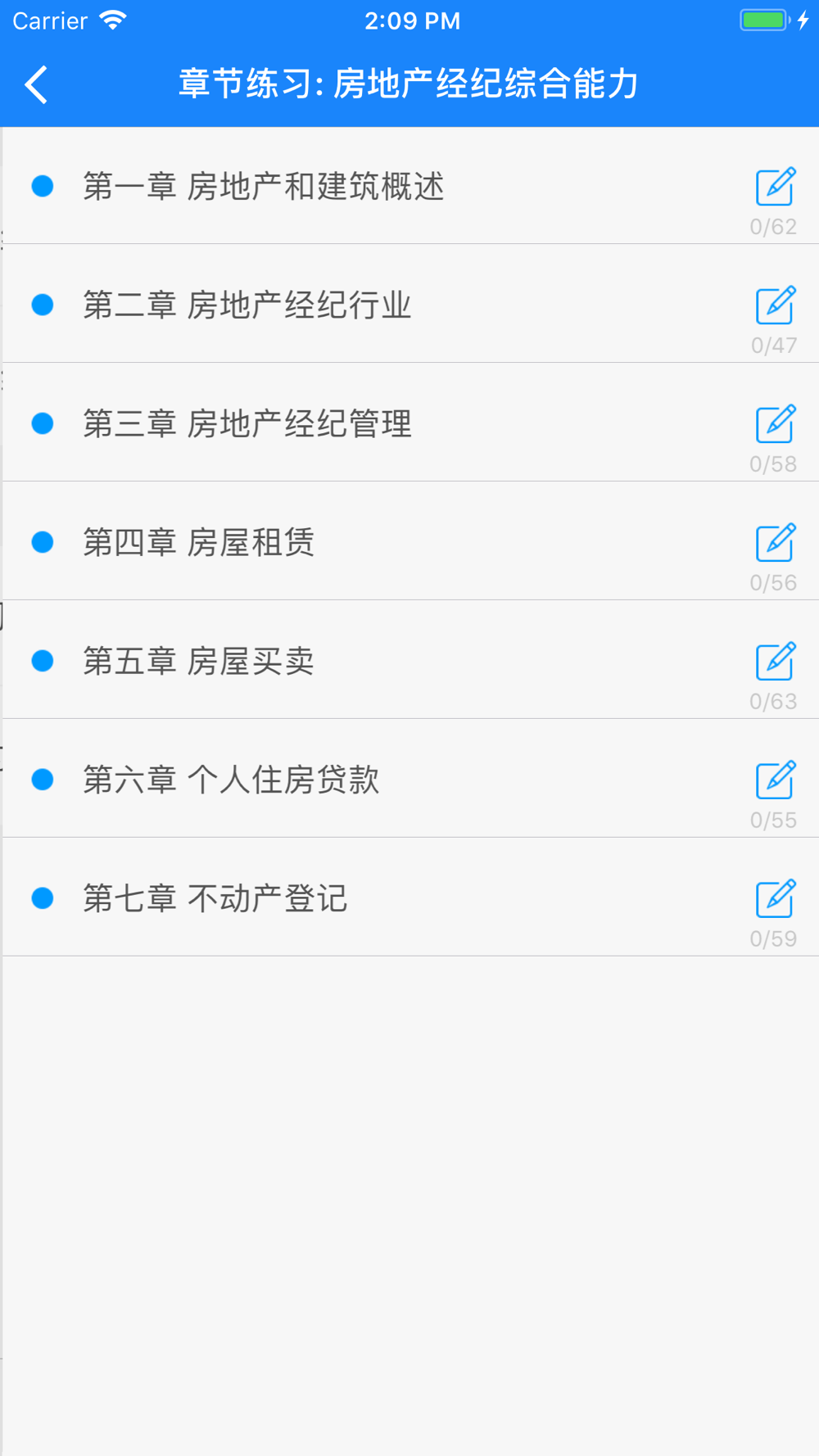This screenshot has height=1456, width=819.
Task: Go back using the header arrow
Action: point(37,84)
